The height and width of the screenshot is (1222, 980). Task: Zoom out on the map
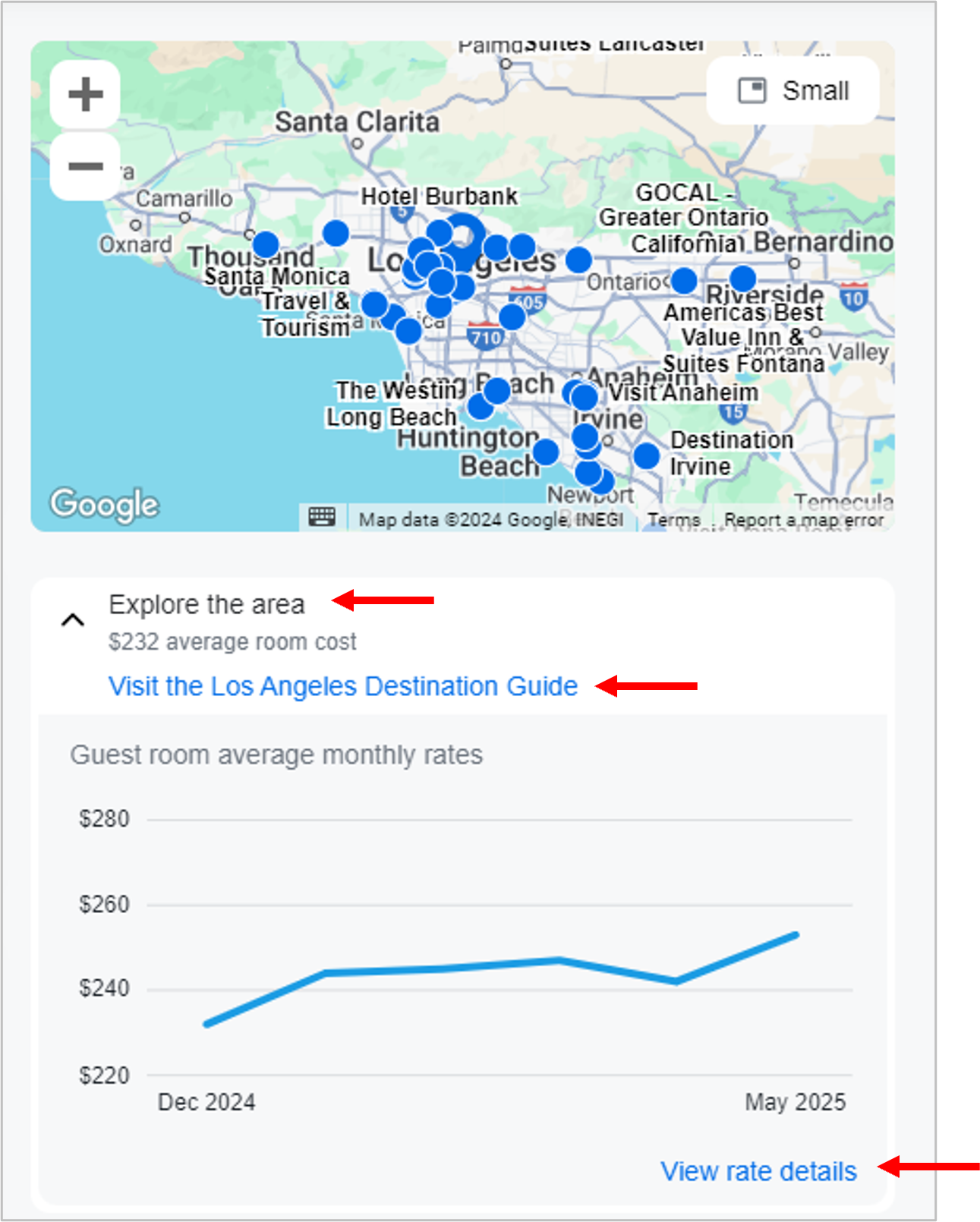[85, 165]
